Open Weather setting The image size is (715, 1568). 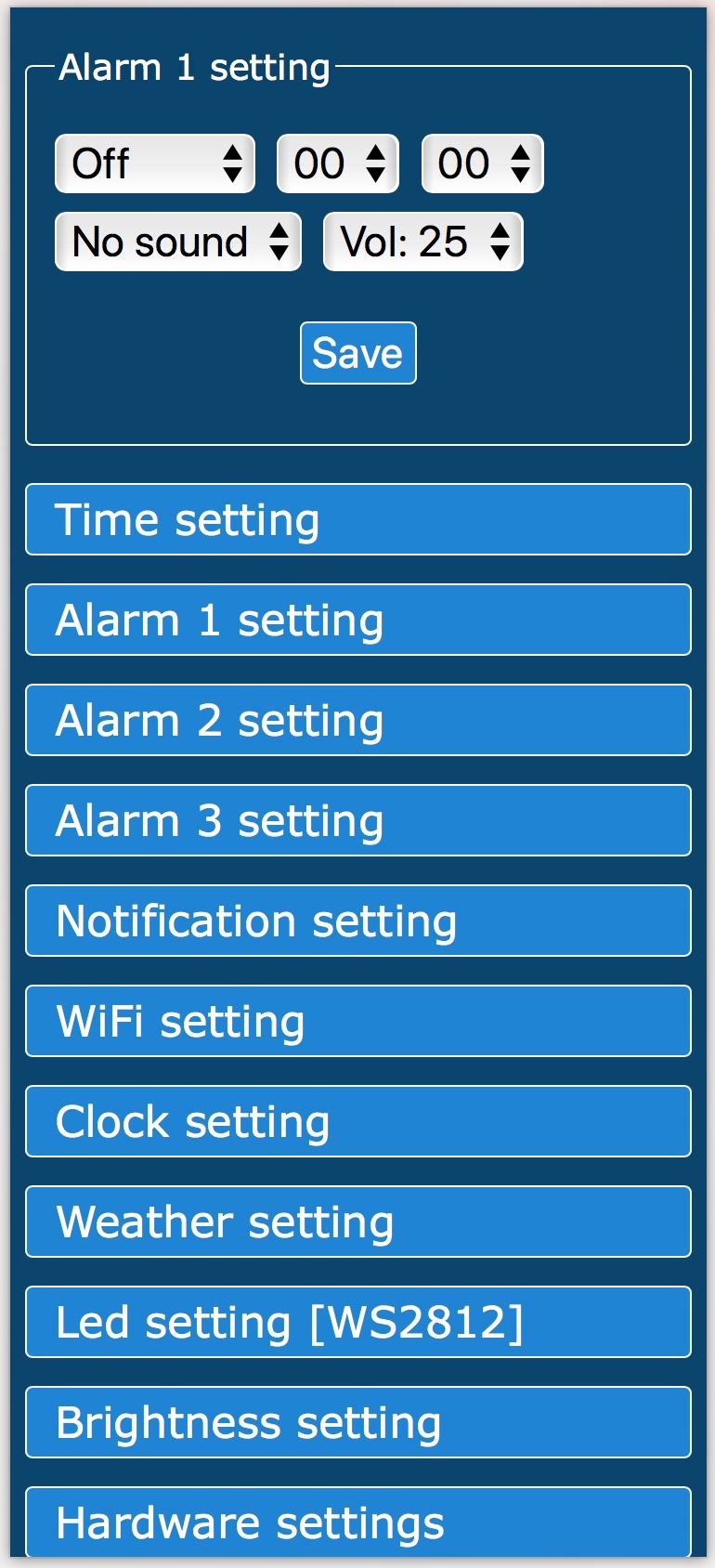(x=358, y=1222)
